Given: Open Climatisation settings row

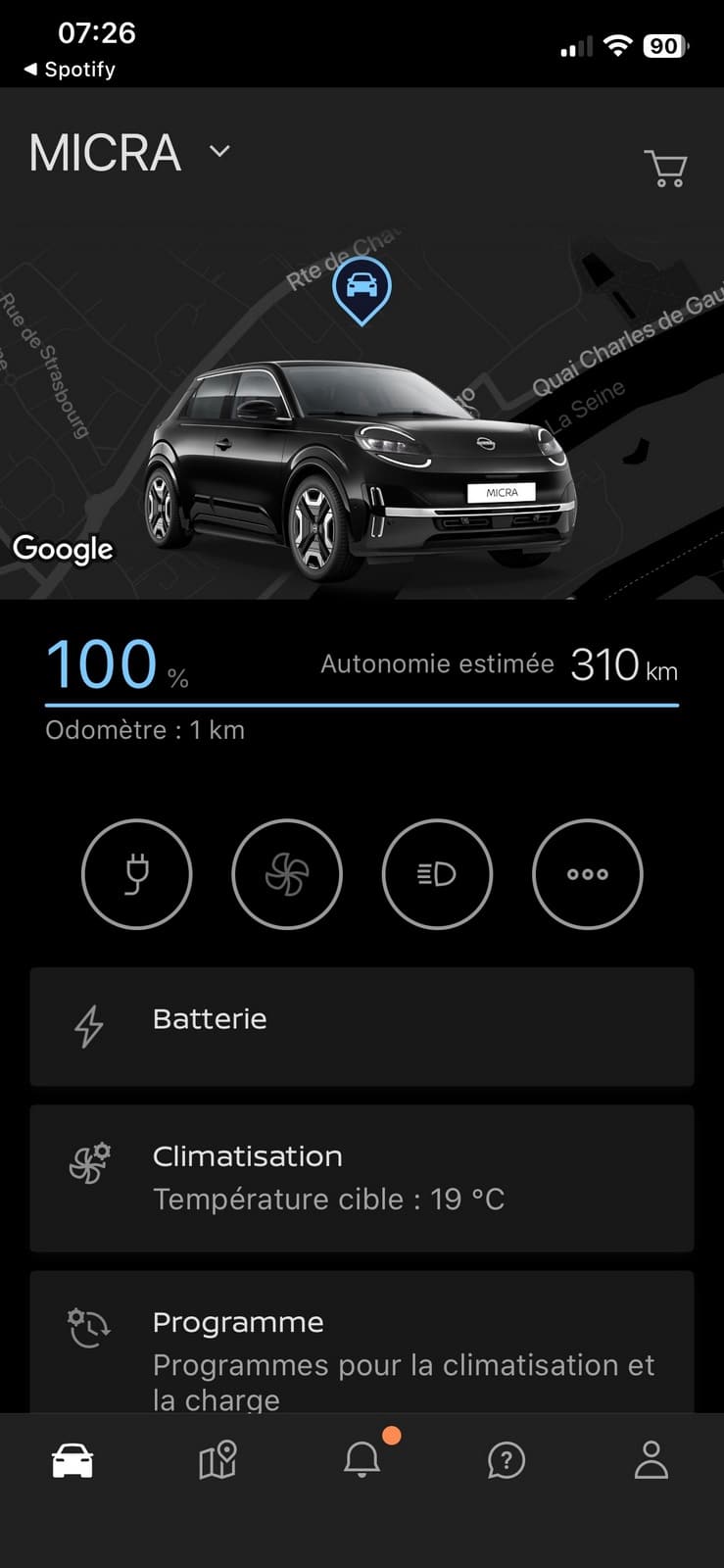Looking at the screenshot, I should [x=362, y=1177].
